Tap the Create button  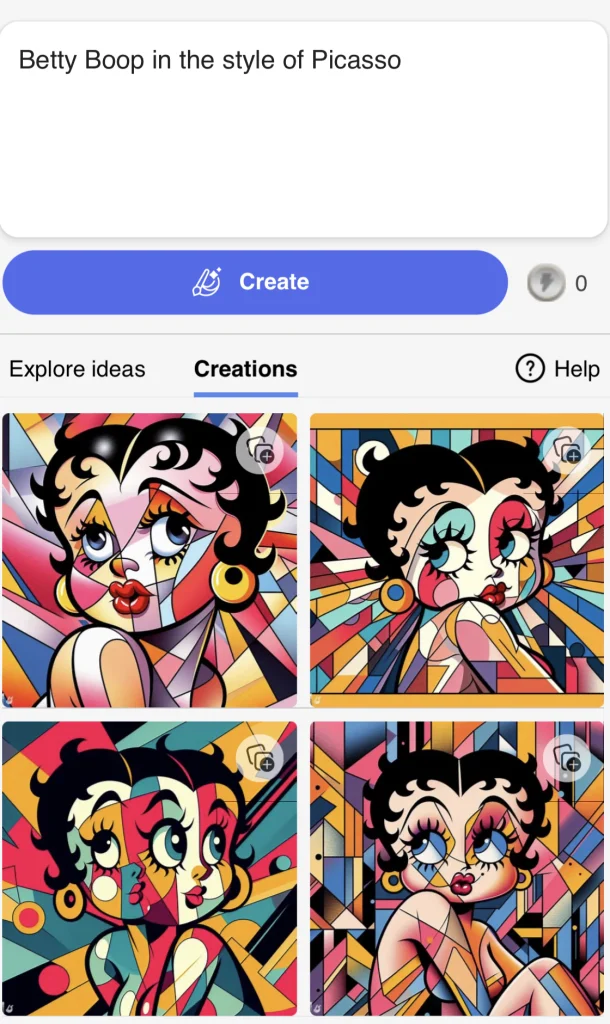pos(255,283)
